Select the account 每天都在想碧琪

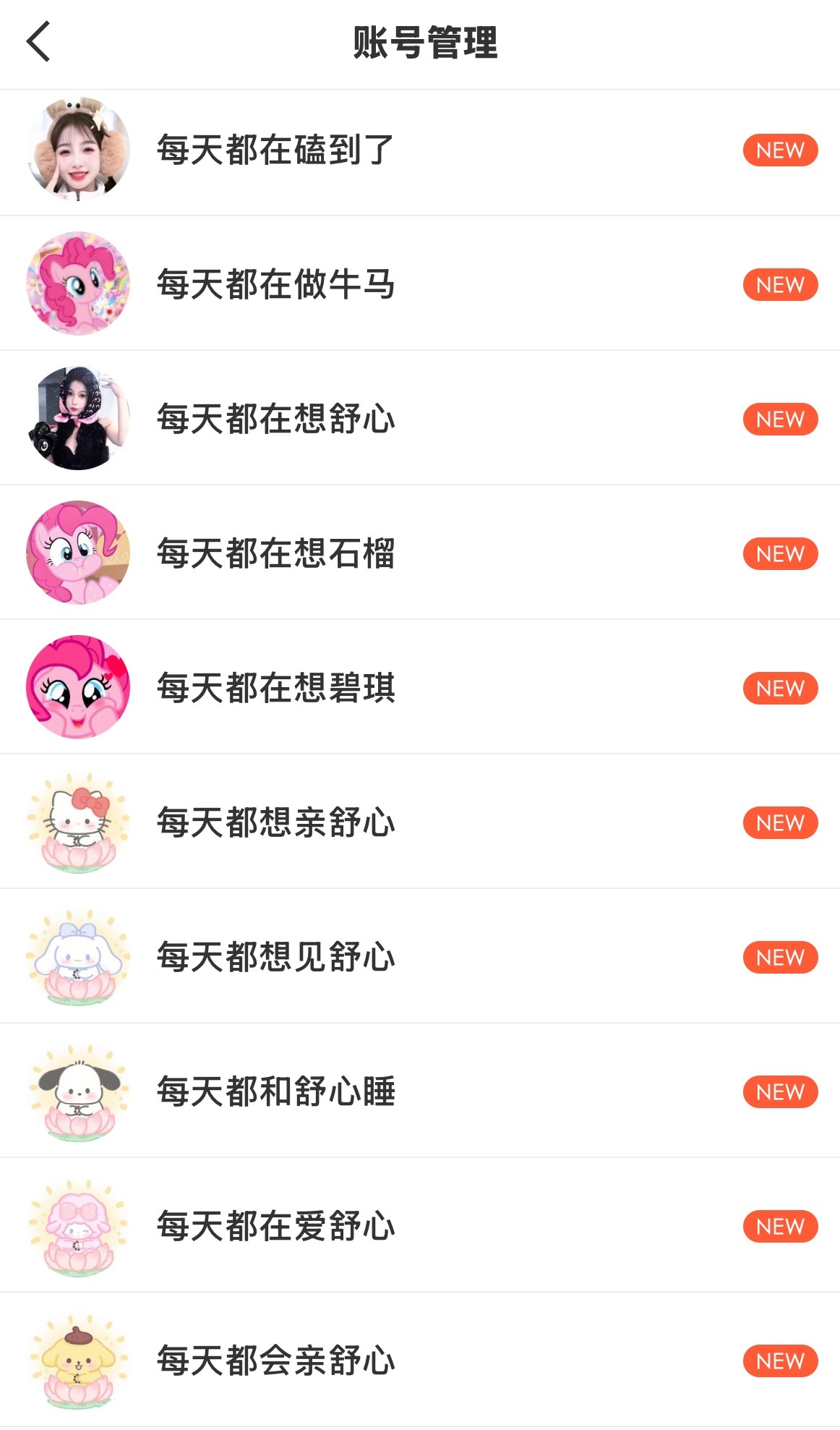pyautogui.click(x=276, y=688)
